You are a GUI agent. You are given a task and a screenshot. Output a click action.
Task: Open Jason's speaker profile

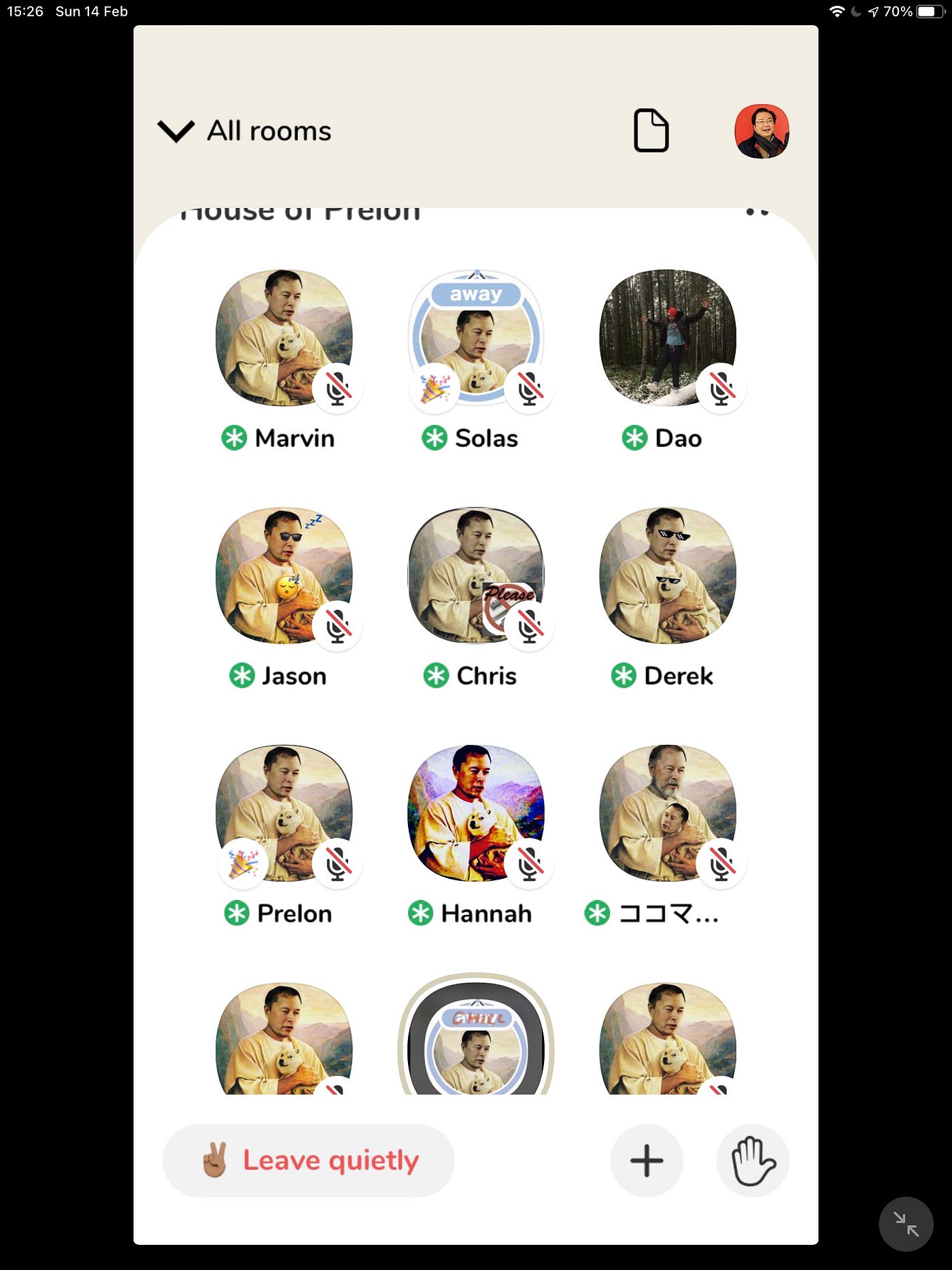[x=284, y=575]
